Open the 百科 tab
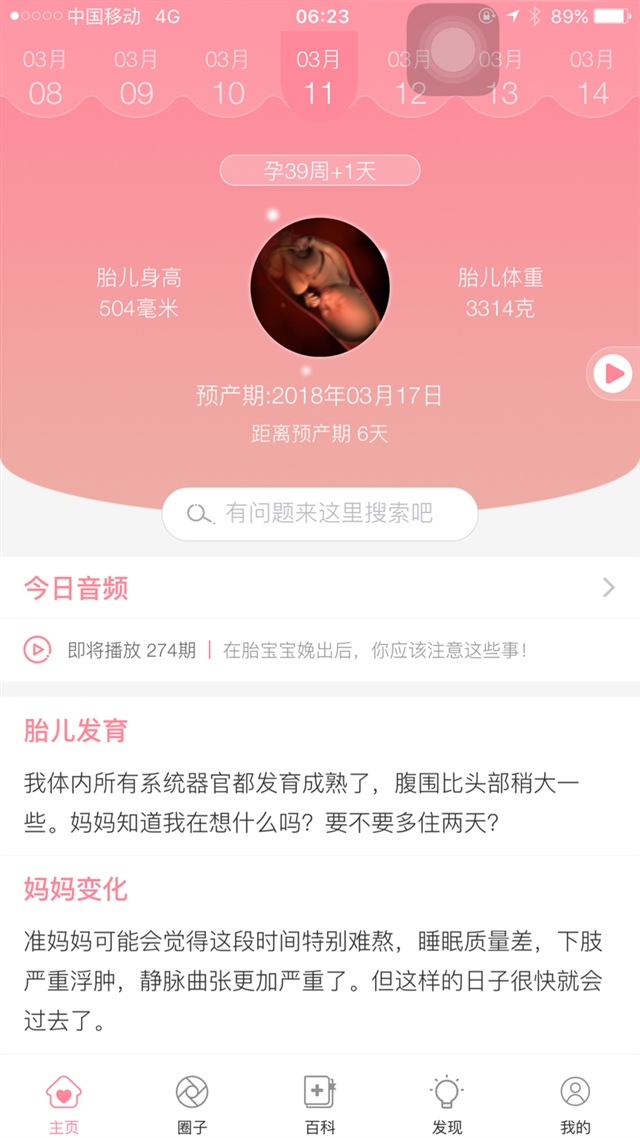 320,1103
